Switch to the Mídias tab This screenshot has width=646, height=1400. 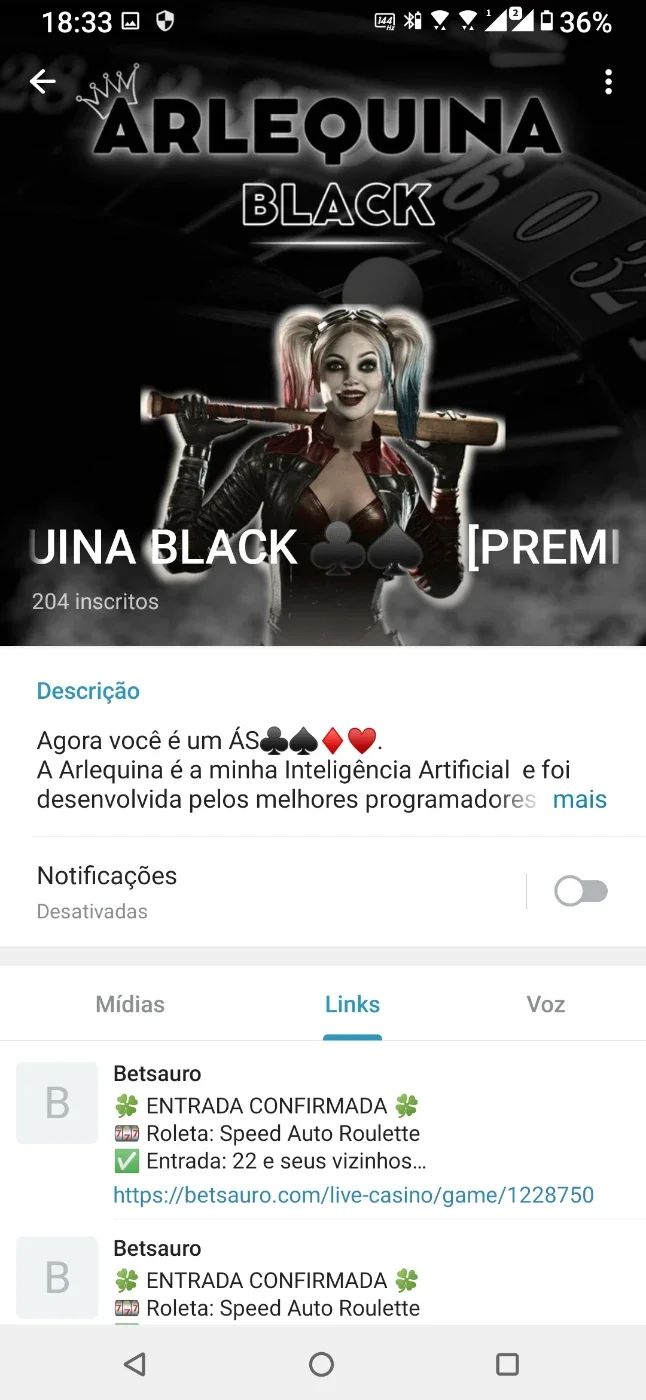tap(130, 1004)
